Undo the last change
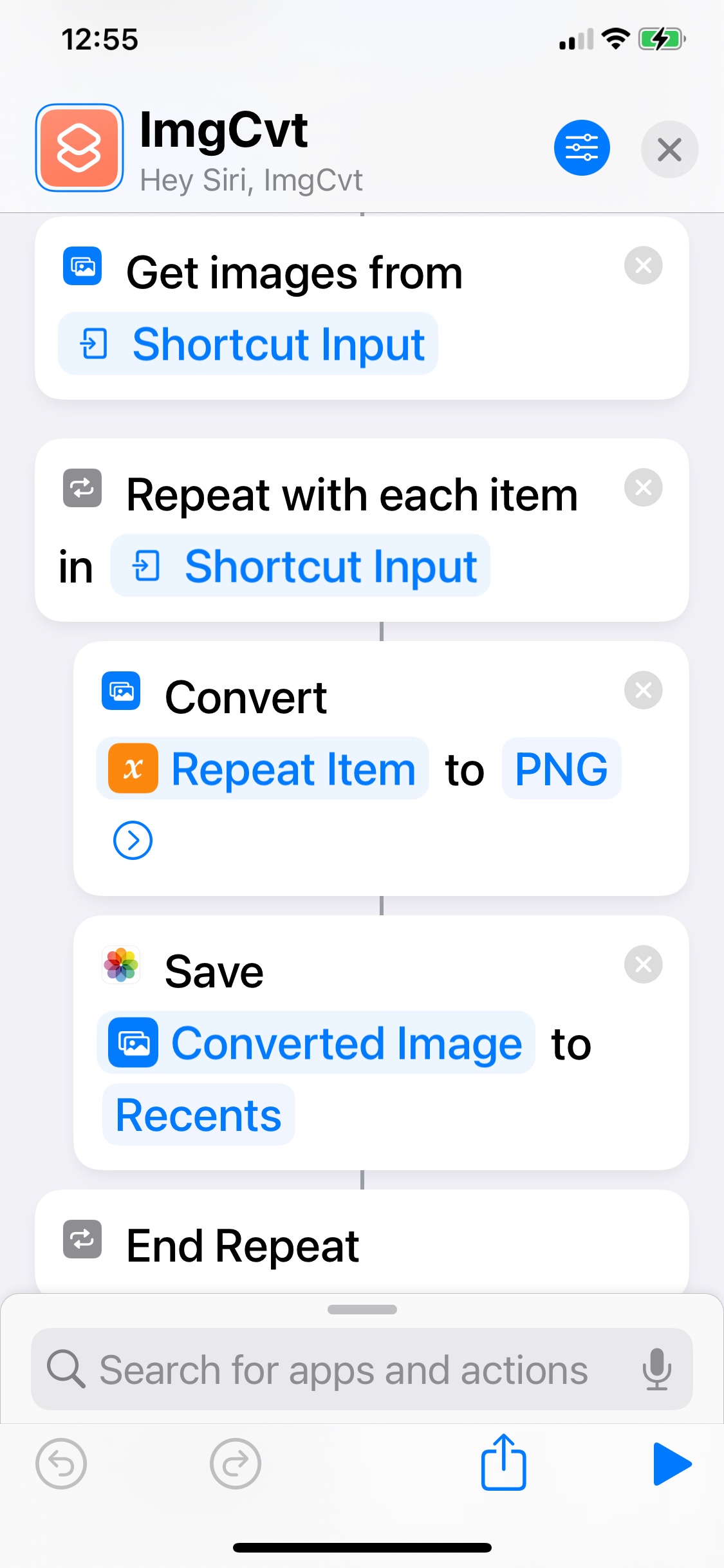The image size is (724, 1568). [61, 1464]
